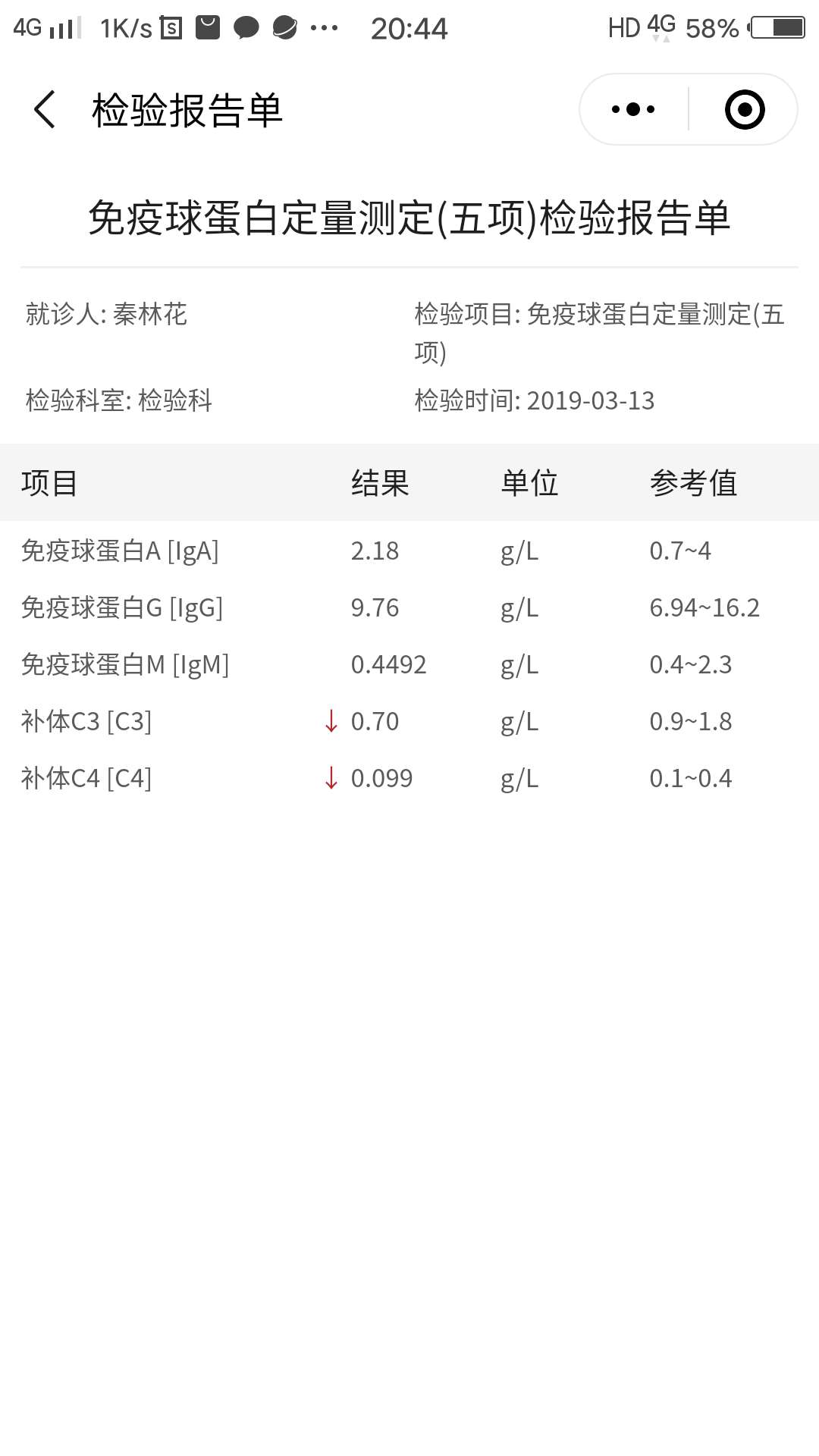Tap the back arrow to exit report
819x1456 pixels.
[43, 109]
